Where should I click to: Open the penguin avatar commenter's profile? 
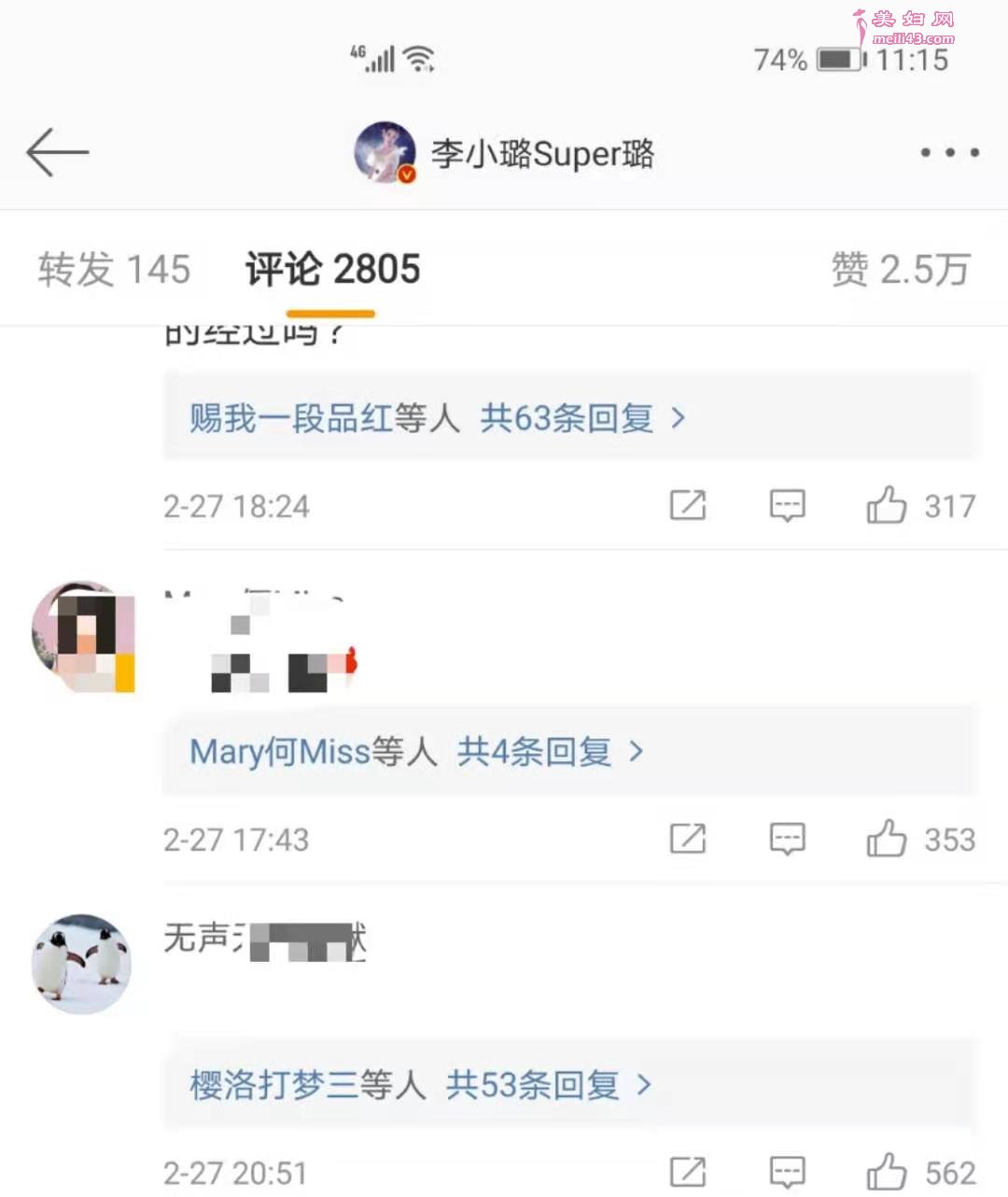(82, 964)
